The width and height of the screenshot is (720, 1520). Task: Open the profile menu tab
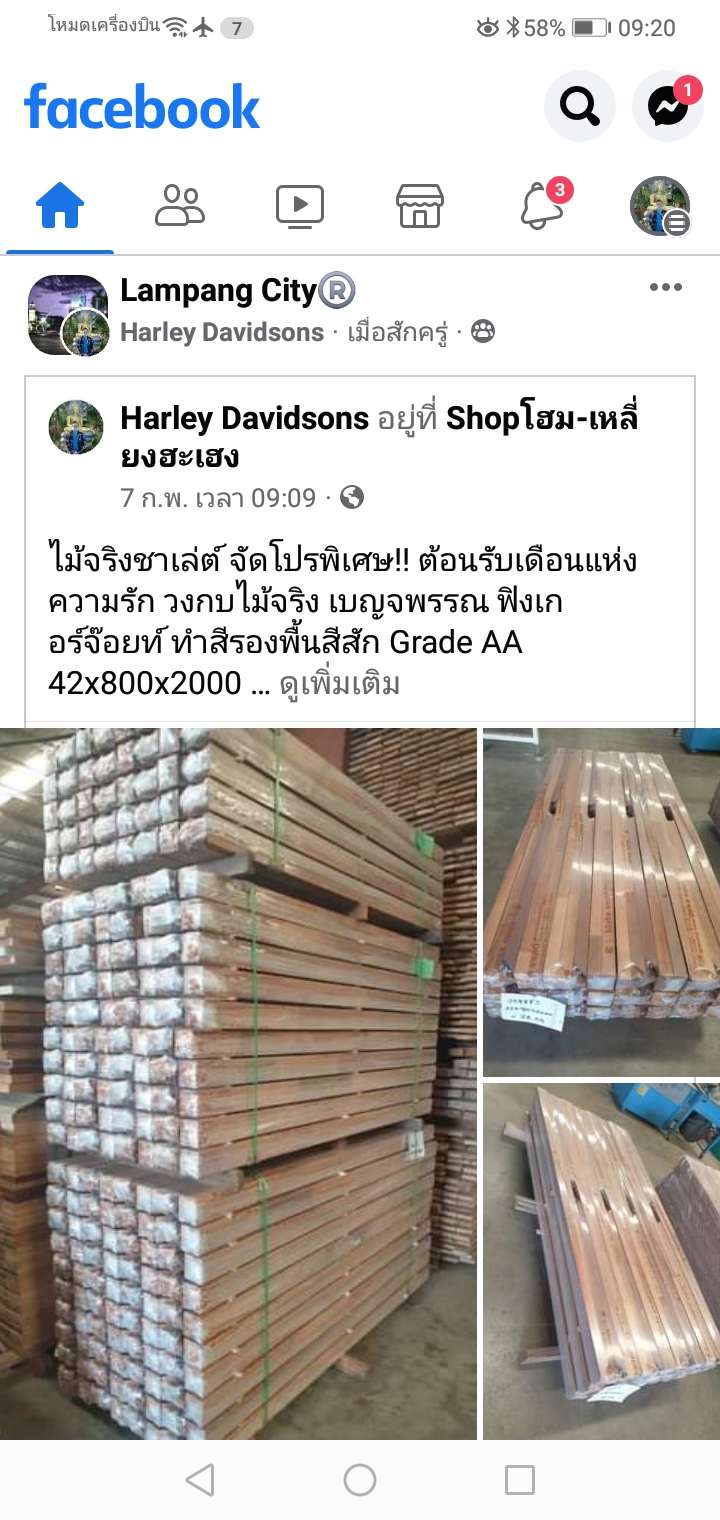click(x=660, y=207)
